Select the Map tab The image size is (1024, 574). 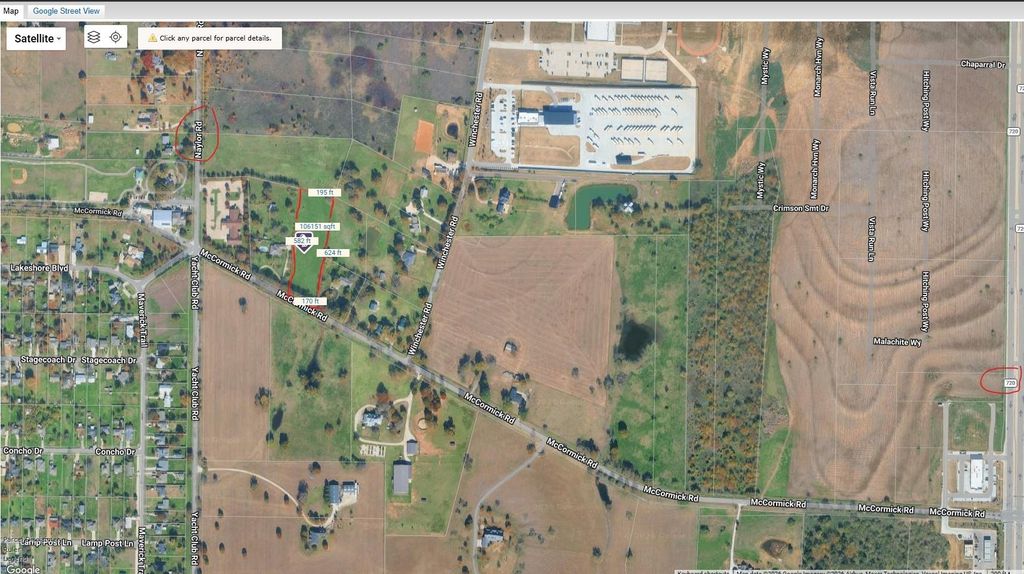click(x=11, y=11)
